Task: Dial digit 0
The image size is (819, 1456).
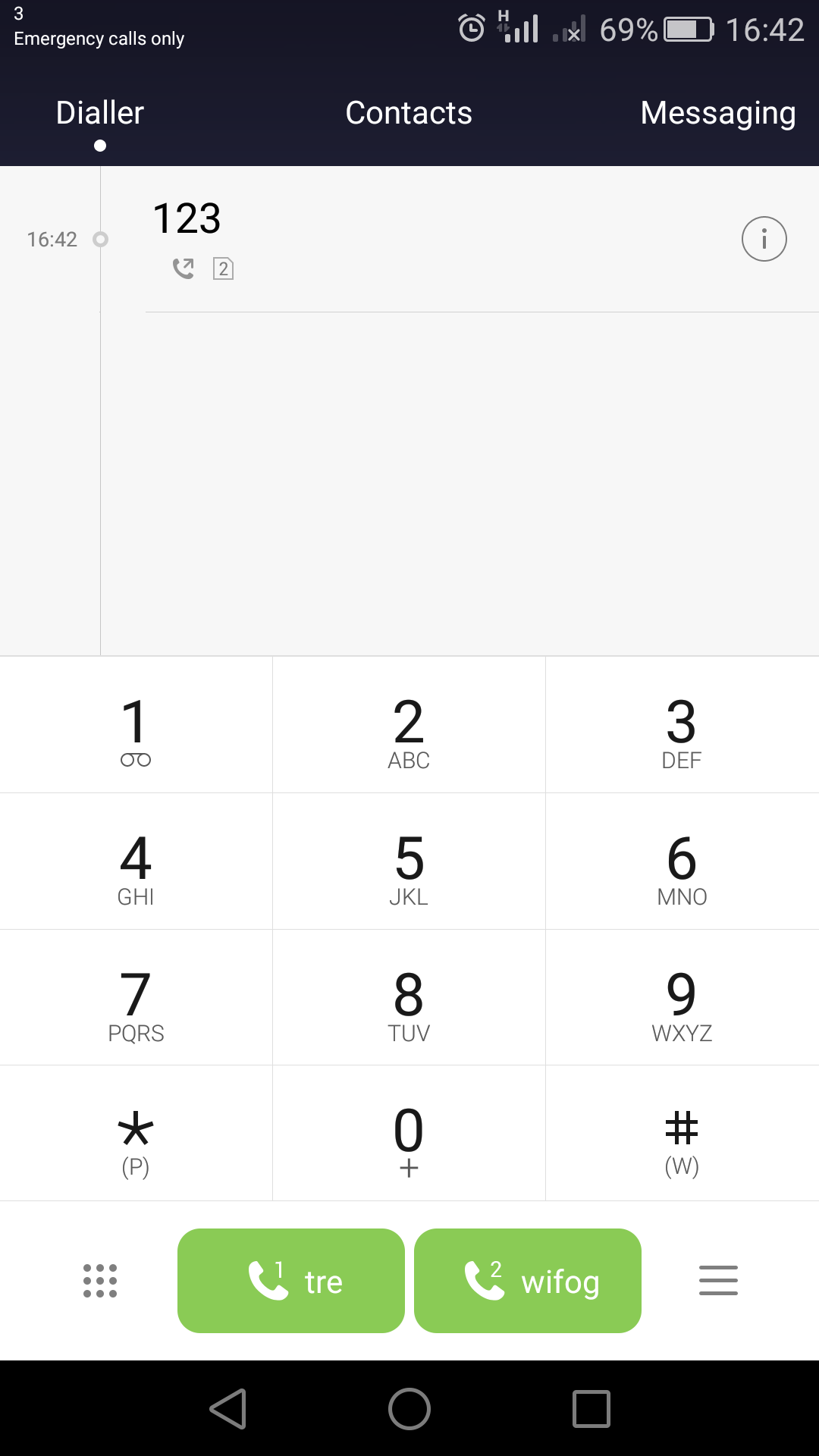Action: tap(409, 1134)
